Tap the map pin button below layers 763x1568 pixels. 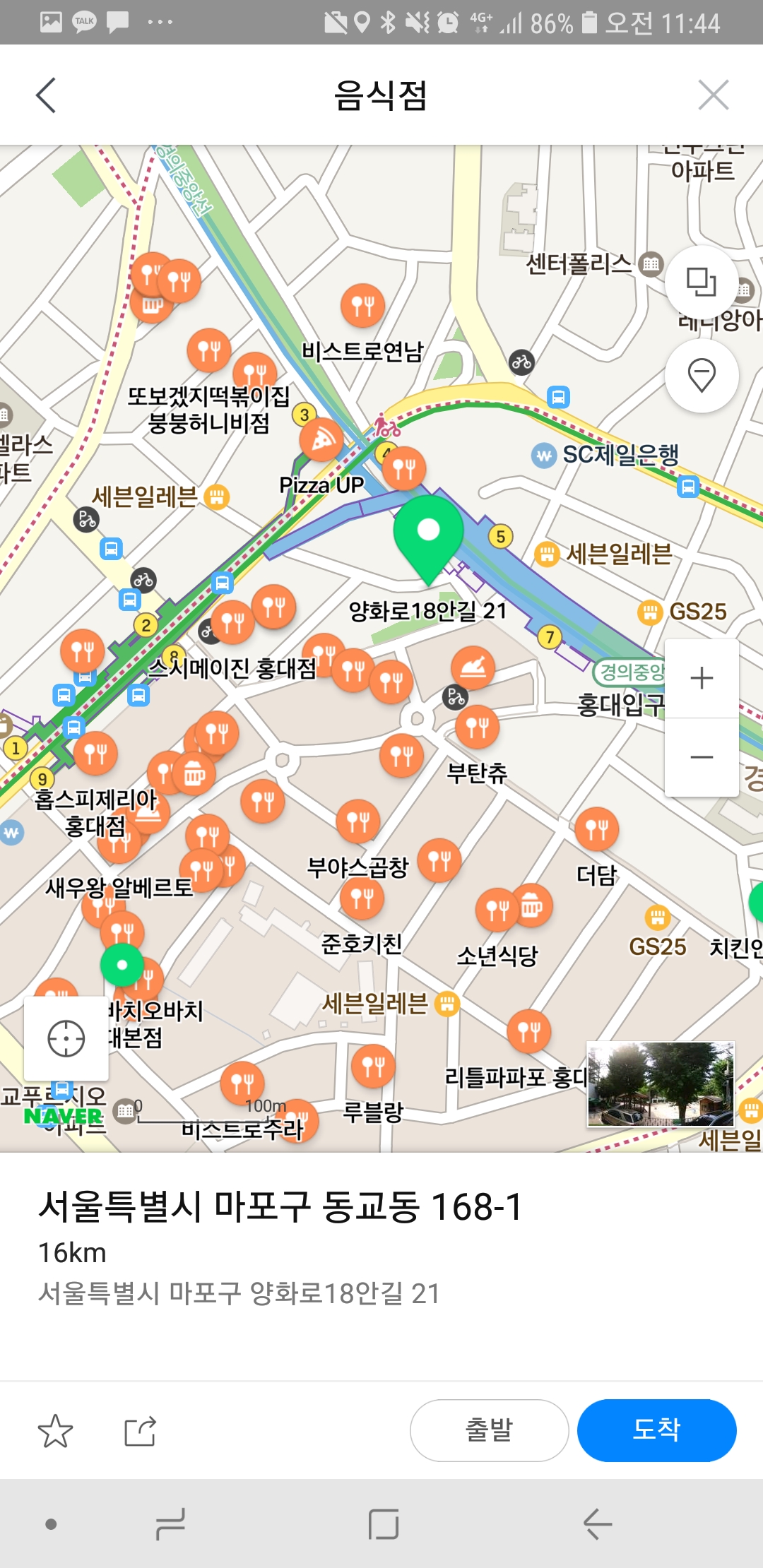[x=702, y=376]
